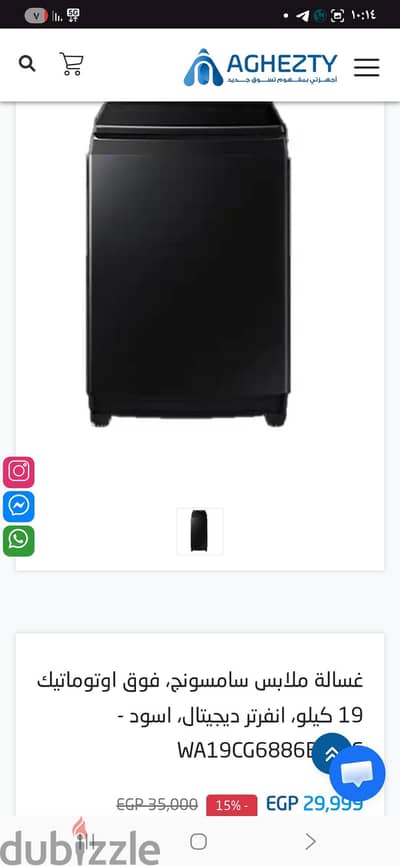The image size is (400, 866).
Task: Open the Messenger chat button
Action: (19, 506)
